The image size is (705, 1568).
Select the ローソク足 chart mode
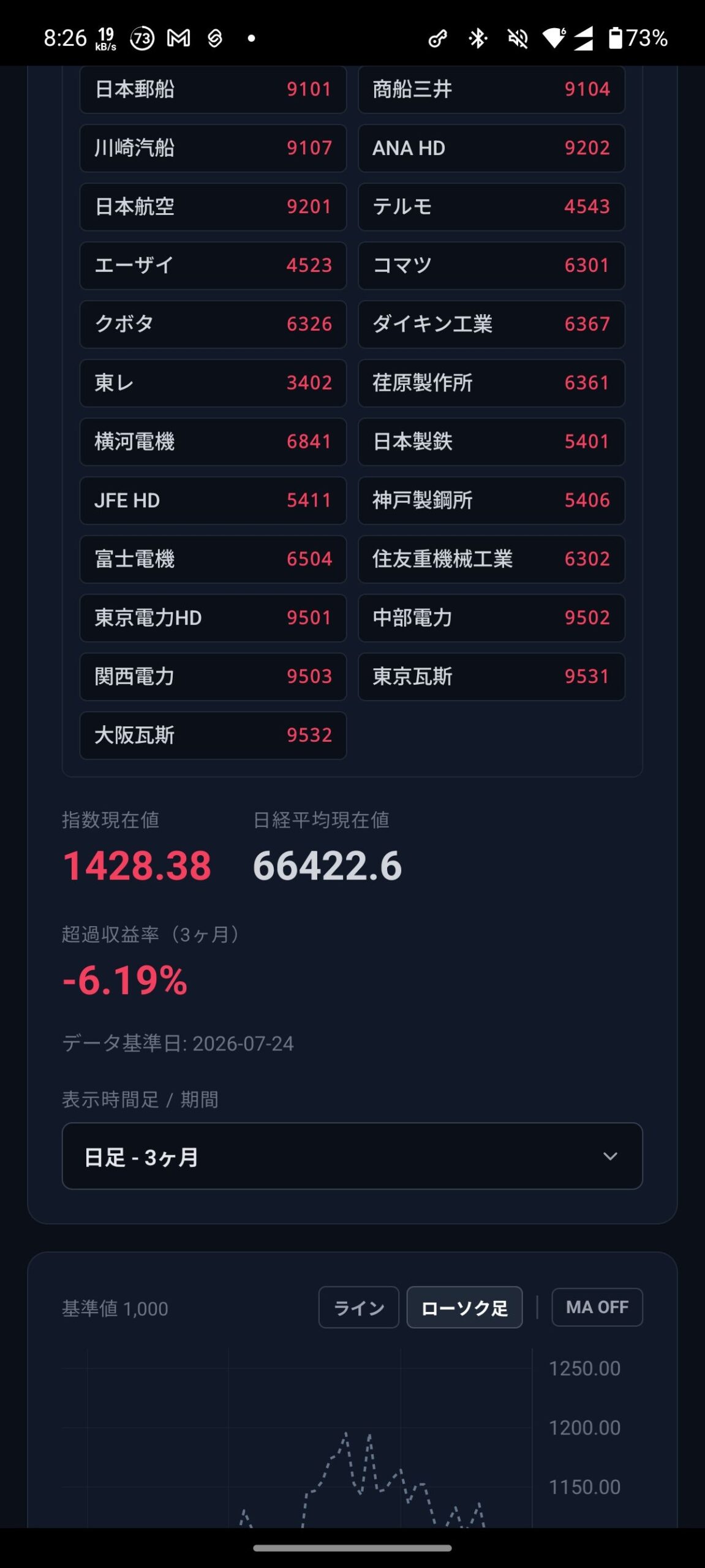point(464,1307)
